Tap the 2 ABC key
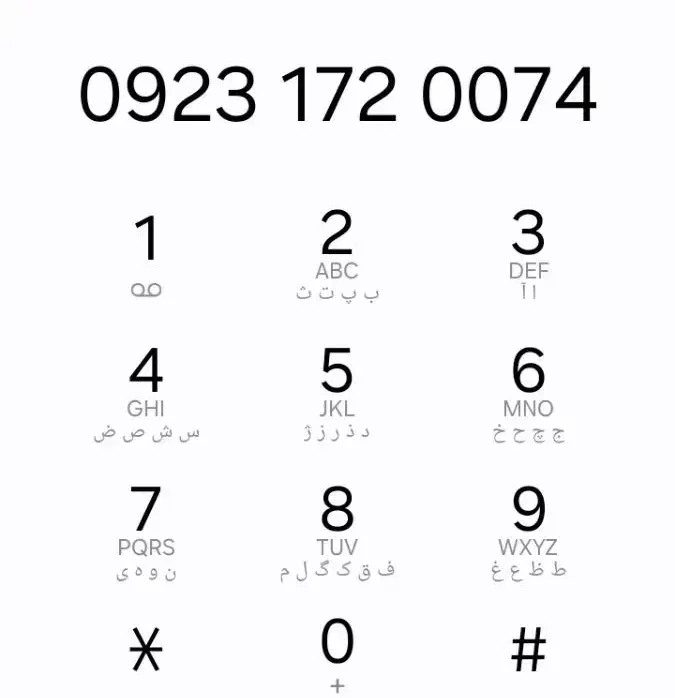The image size is (675, 698). 337,256
